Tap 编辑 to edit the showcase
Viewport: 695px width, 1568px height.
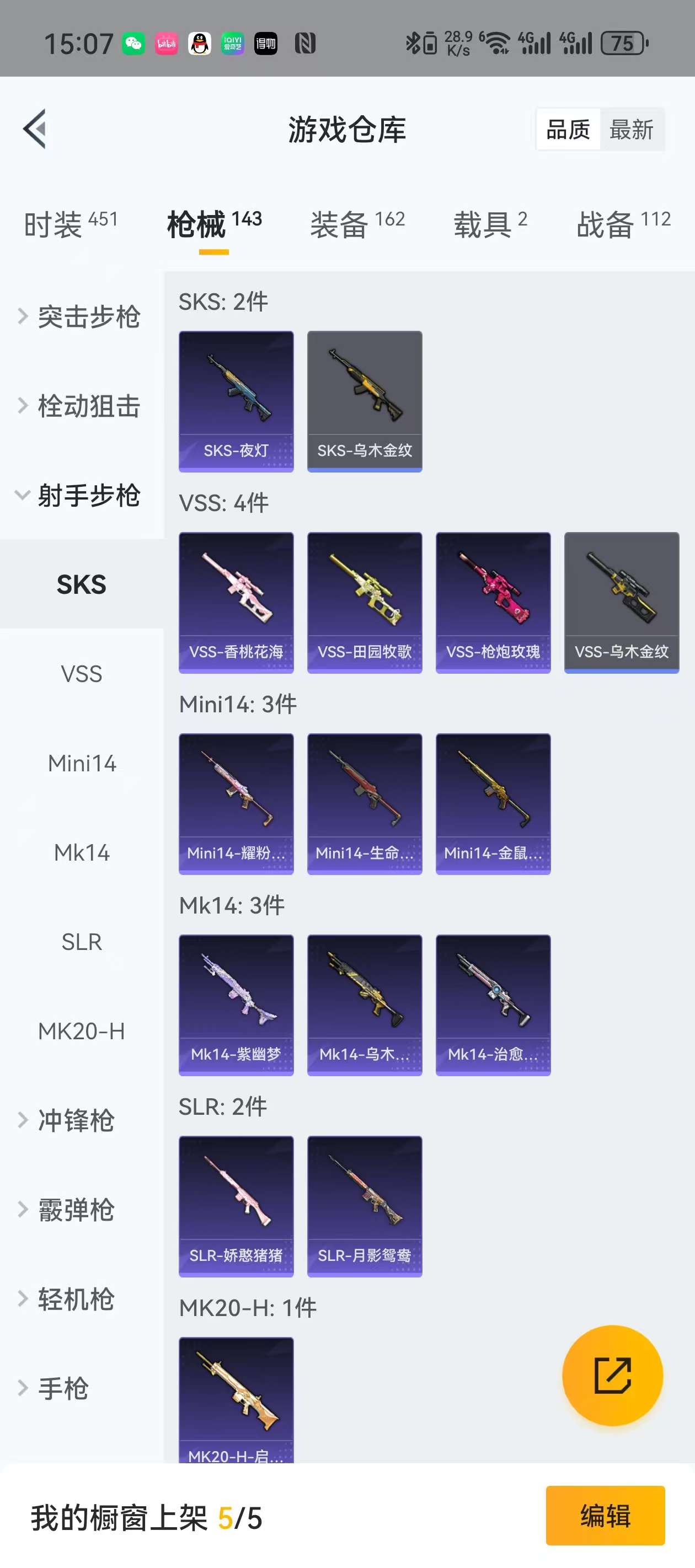tap(604, 1515)
